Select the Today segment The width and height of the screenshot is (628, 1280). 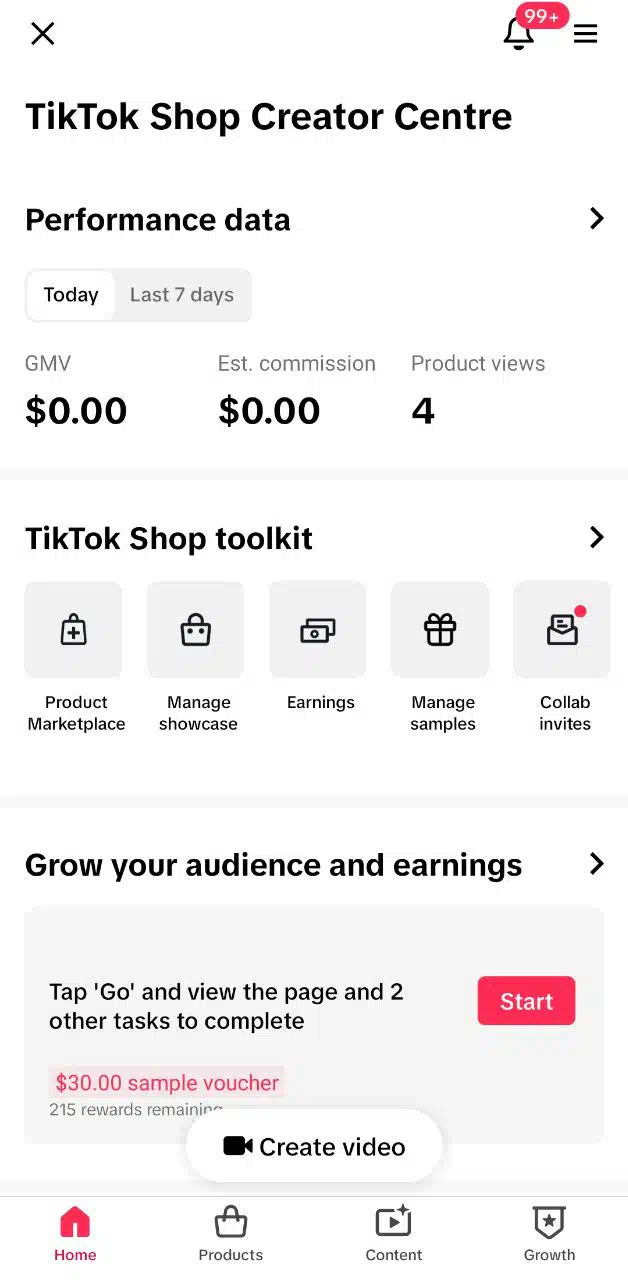[71, 295]
